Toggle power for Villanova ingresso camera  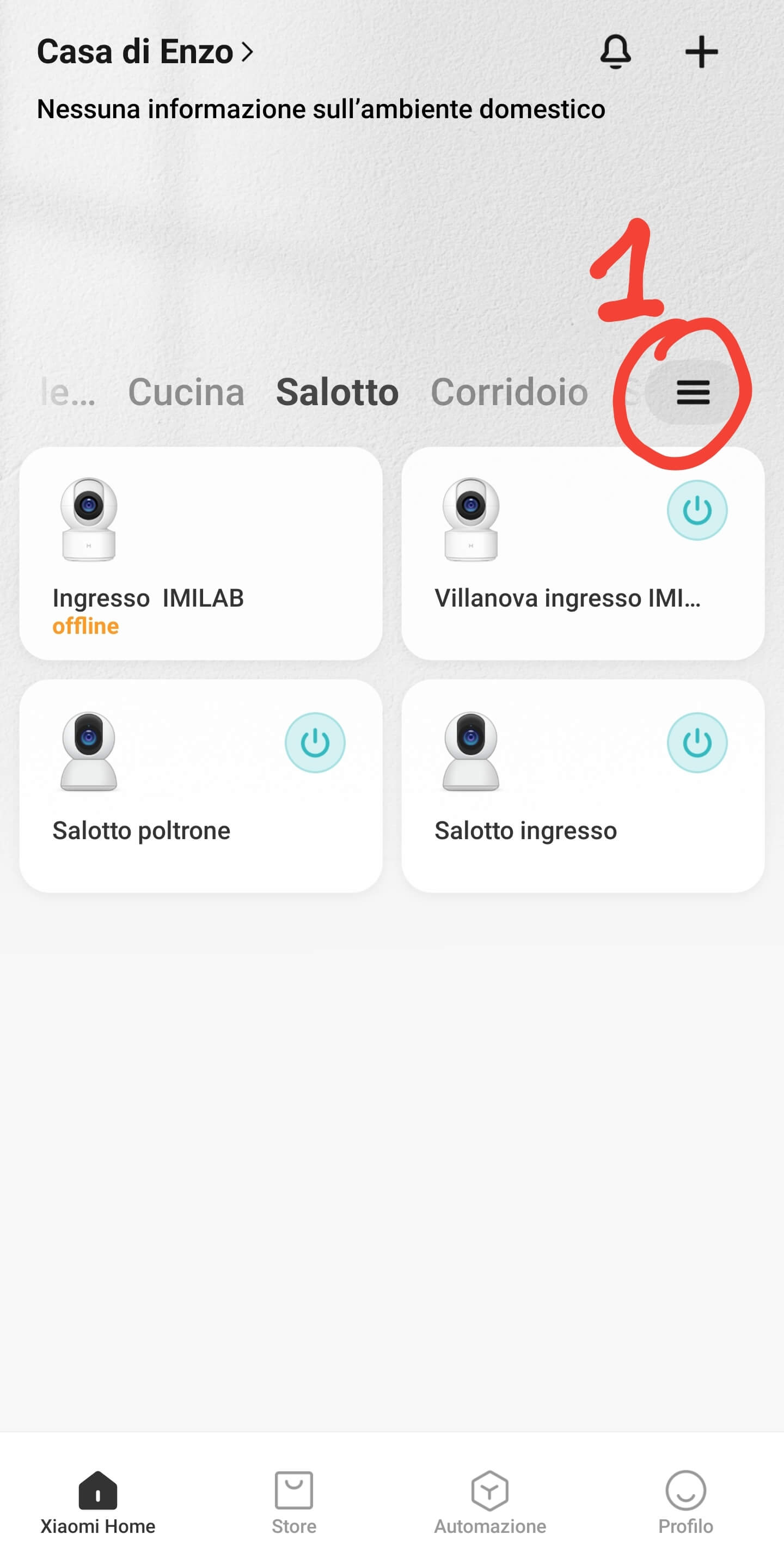coord(696,510)
